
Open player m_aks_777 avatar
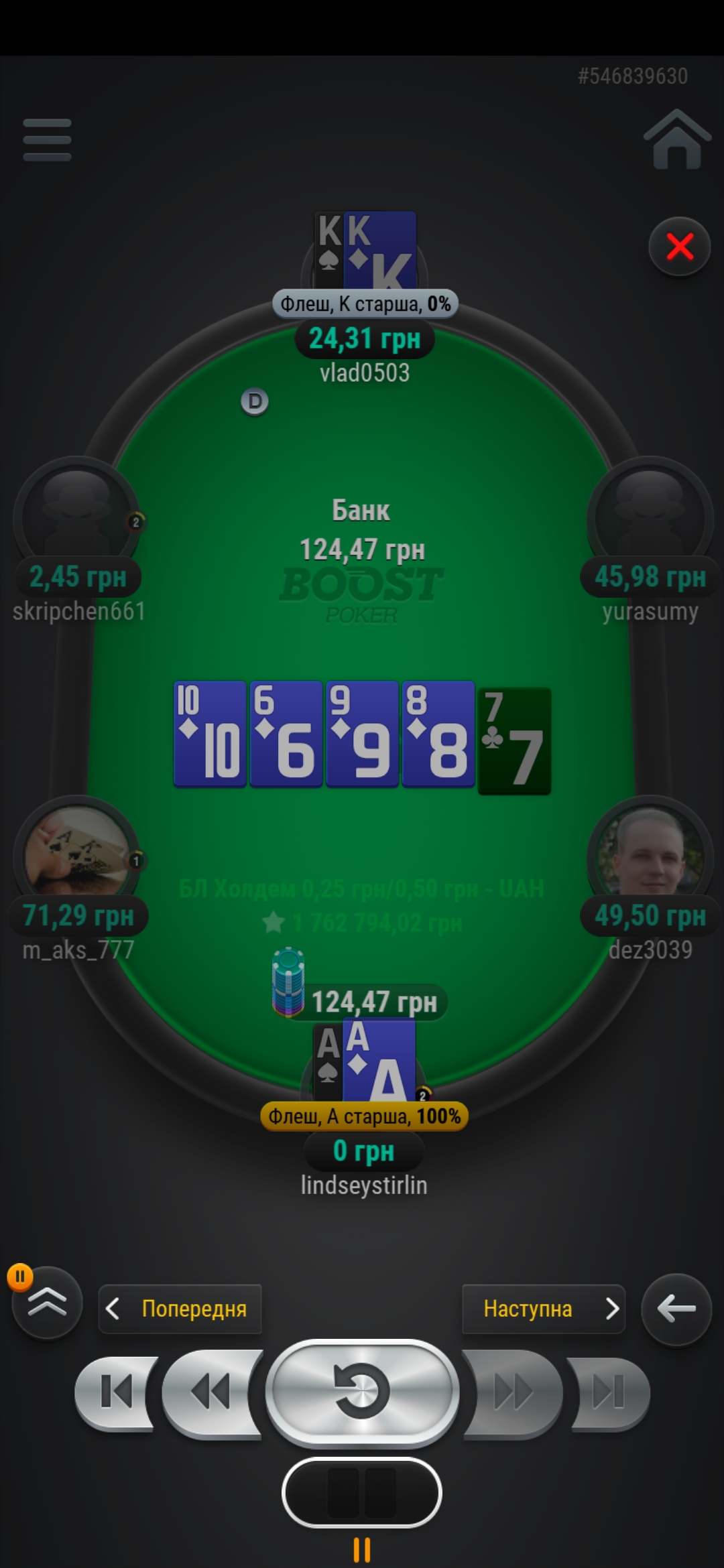(77, 853)
